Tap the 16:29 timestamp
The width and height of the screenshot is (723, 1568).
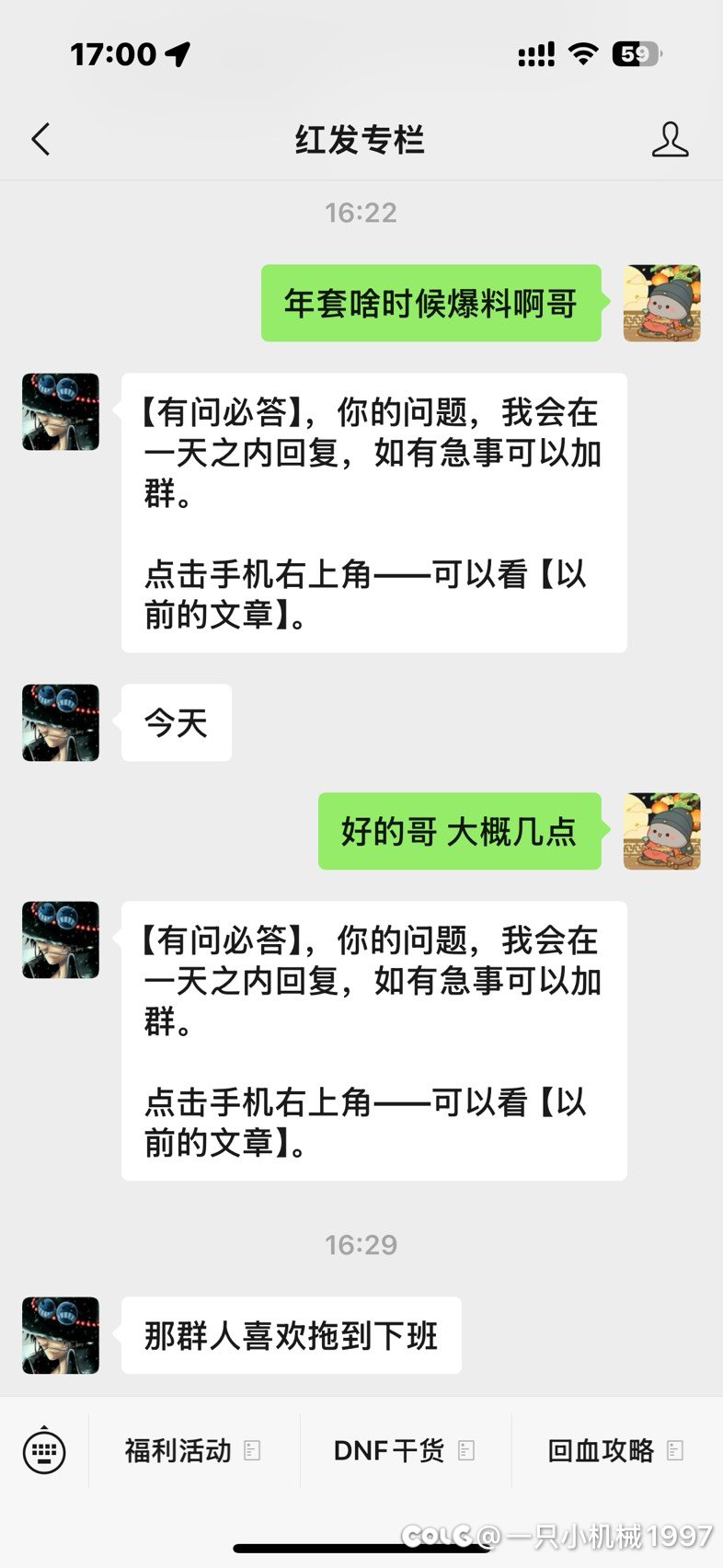(x=361, y=1245)
